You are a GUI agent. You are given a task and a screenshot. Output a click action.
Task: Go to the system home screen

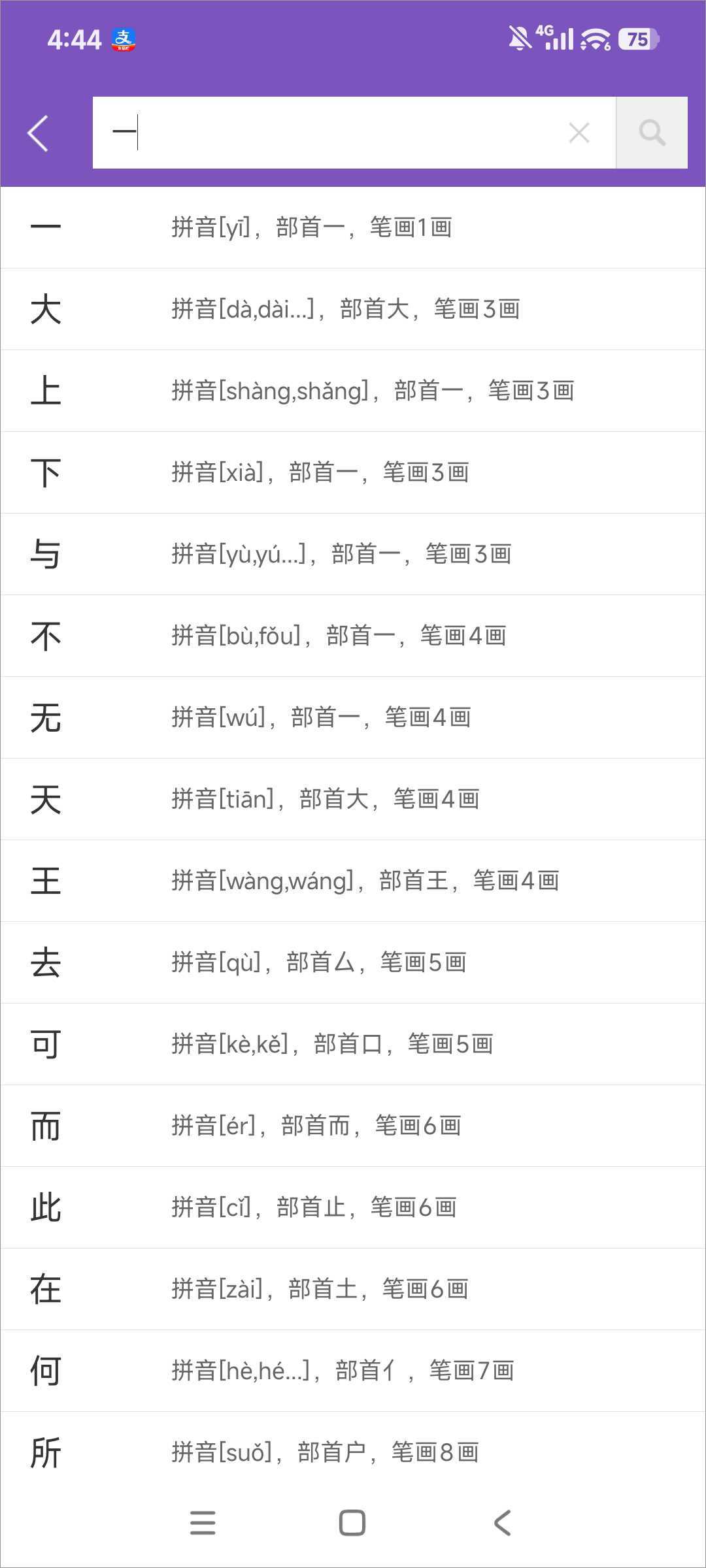352,1523
